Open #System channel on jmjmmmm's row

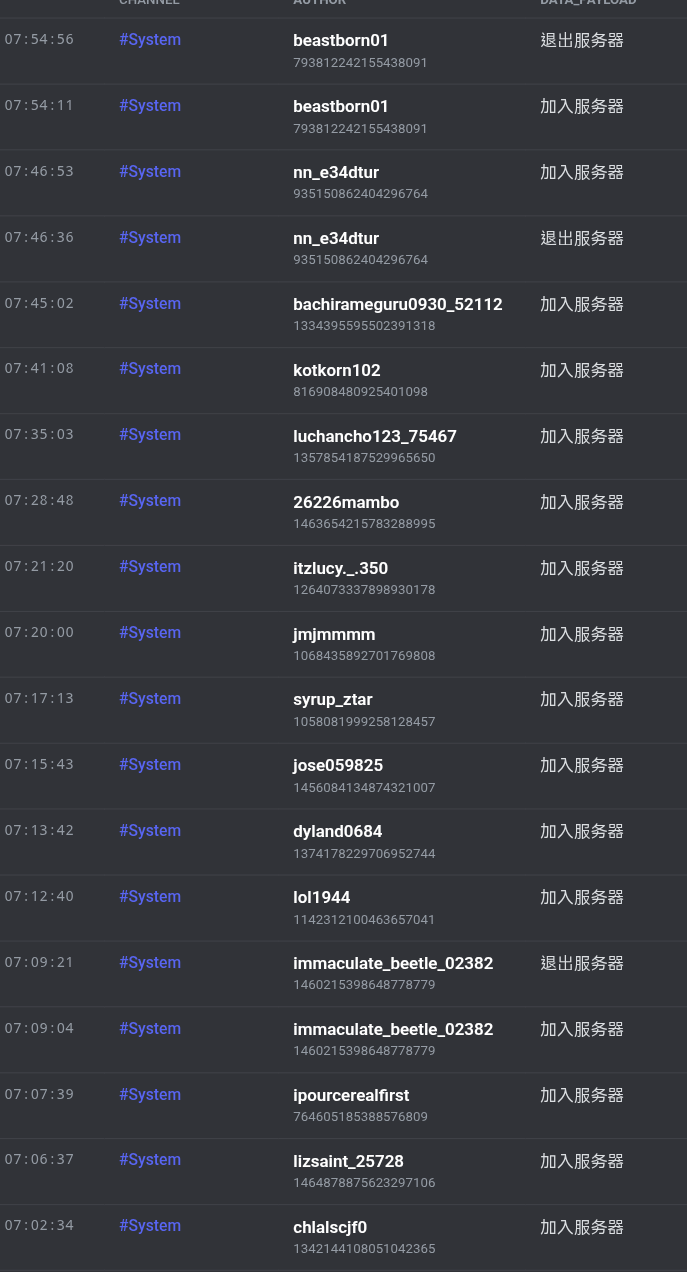[150, 633]
